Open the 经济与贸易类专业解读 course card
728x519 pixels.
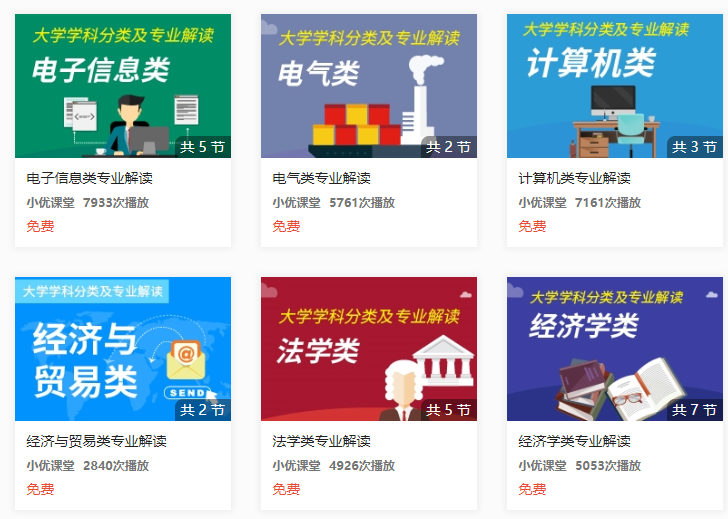click(122, 350)
